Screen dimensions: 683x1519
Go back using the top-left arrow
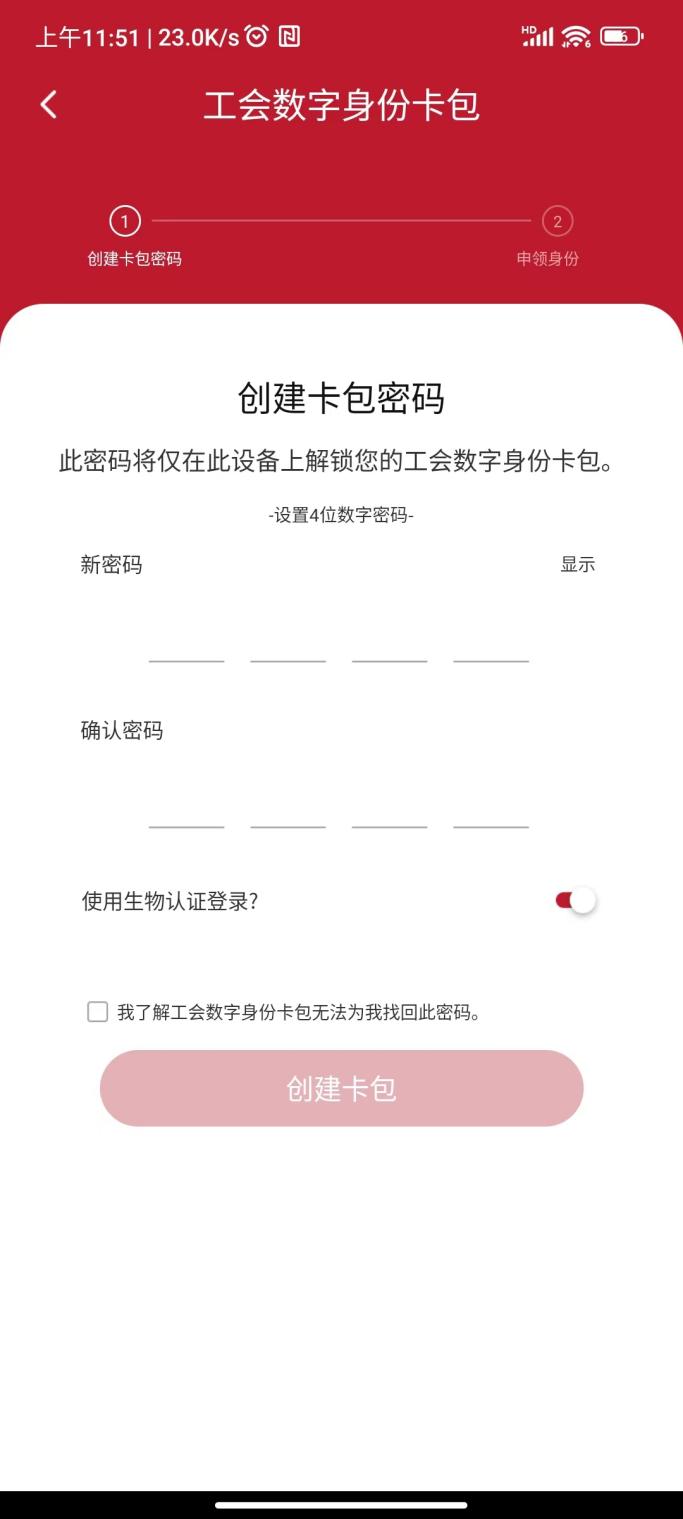point(48,105)
